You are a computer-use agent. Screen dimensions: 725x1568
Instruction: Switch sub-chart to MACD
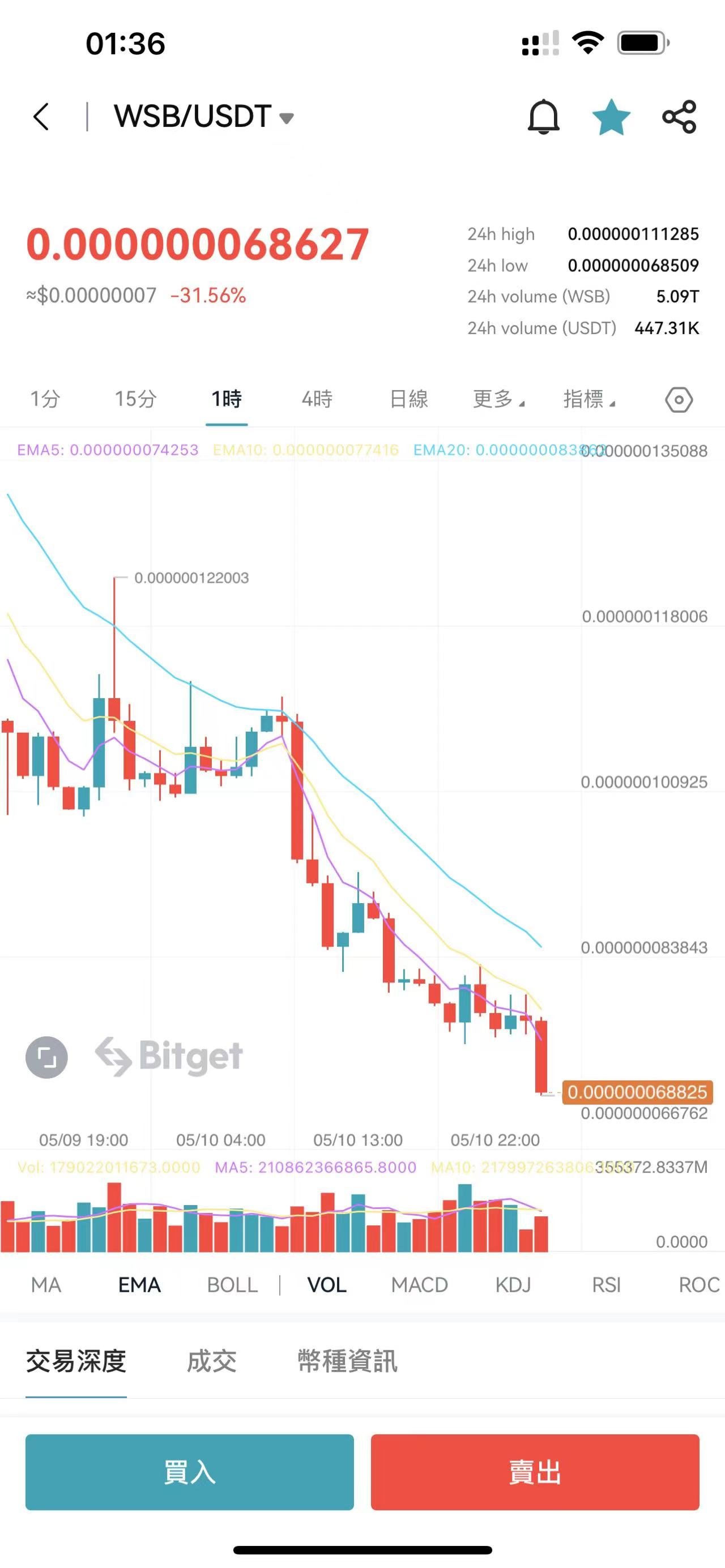(419, 1284)
